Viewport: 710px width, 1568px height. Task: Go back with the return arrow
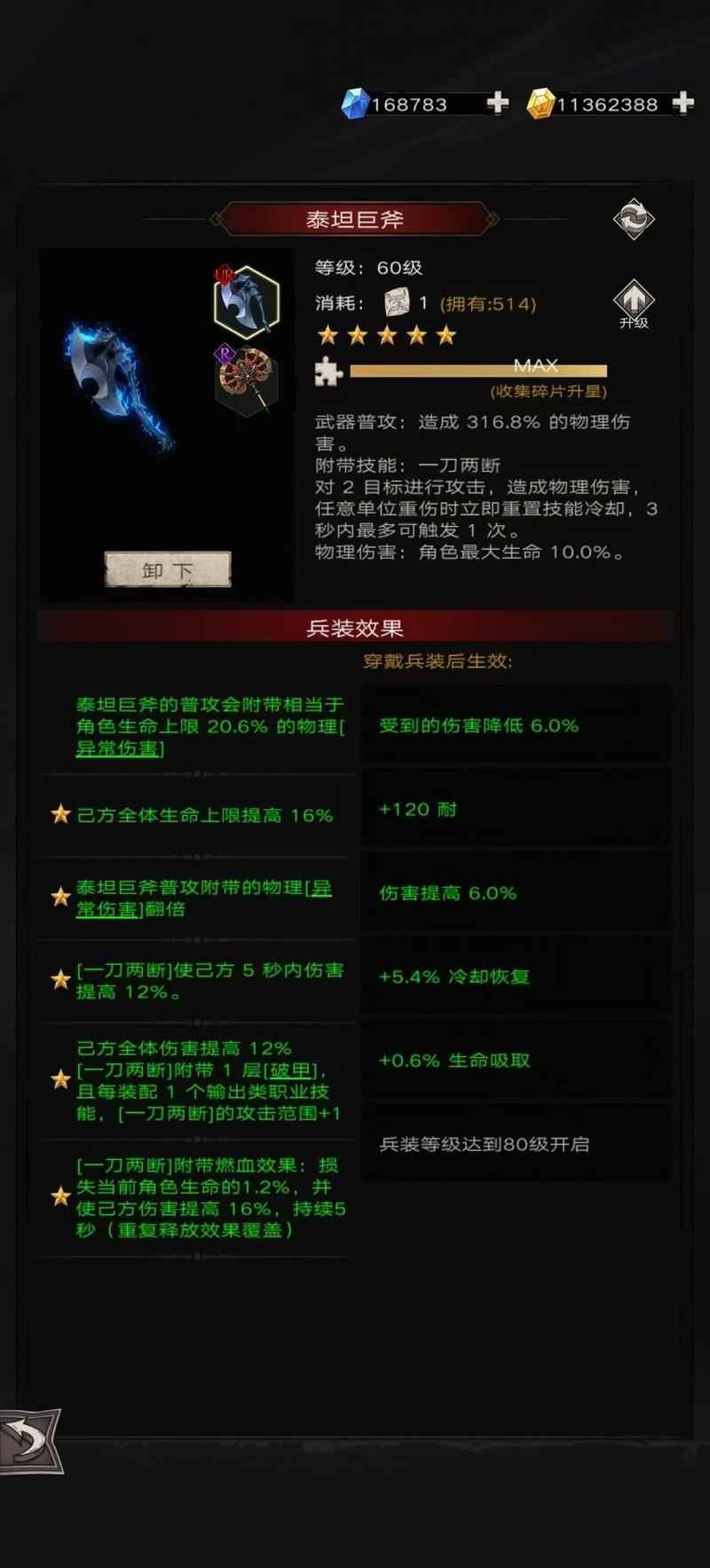[x=29, y=1441]
